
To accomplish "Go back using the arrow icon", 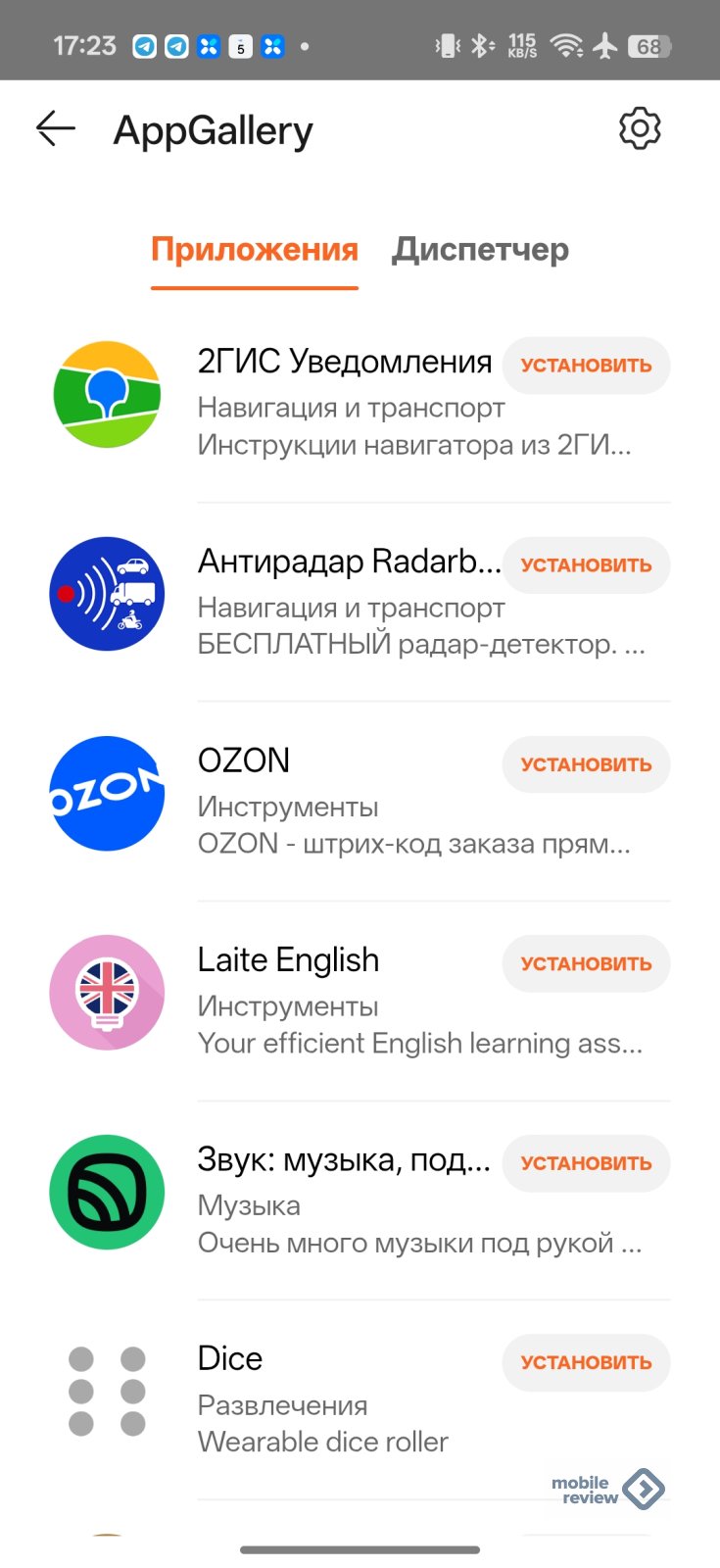I will point(56,128).
